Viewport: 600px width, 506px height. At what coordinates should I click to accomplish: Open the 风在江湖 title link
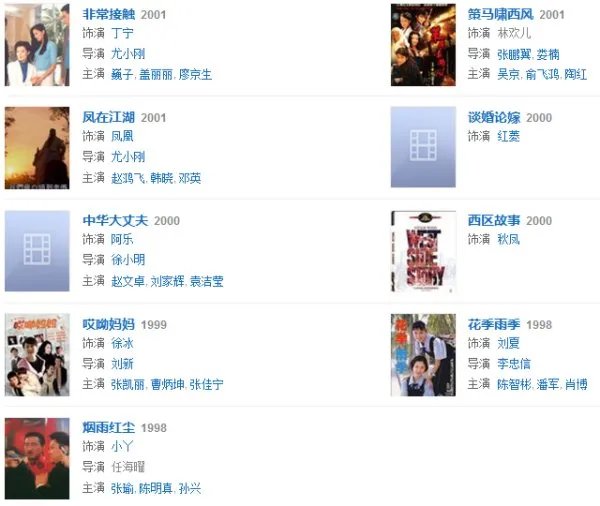click(x=108, y=117)
